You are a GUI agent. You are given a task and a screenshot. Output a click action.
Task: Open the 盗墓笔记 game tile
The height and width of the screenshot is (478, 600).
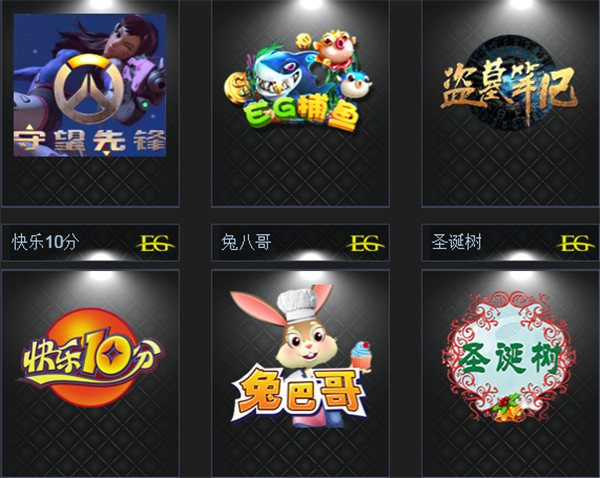coord(509,88)
